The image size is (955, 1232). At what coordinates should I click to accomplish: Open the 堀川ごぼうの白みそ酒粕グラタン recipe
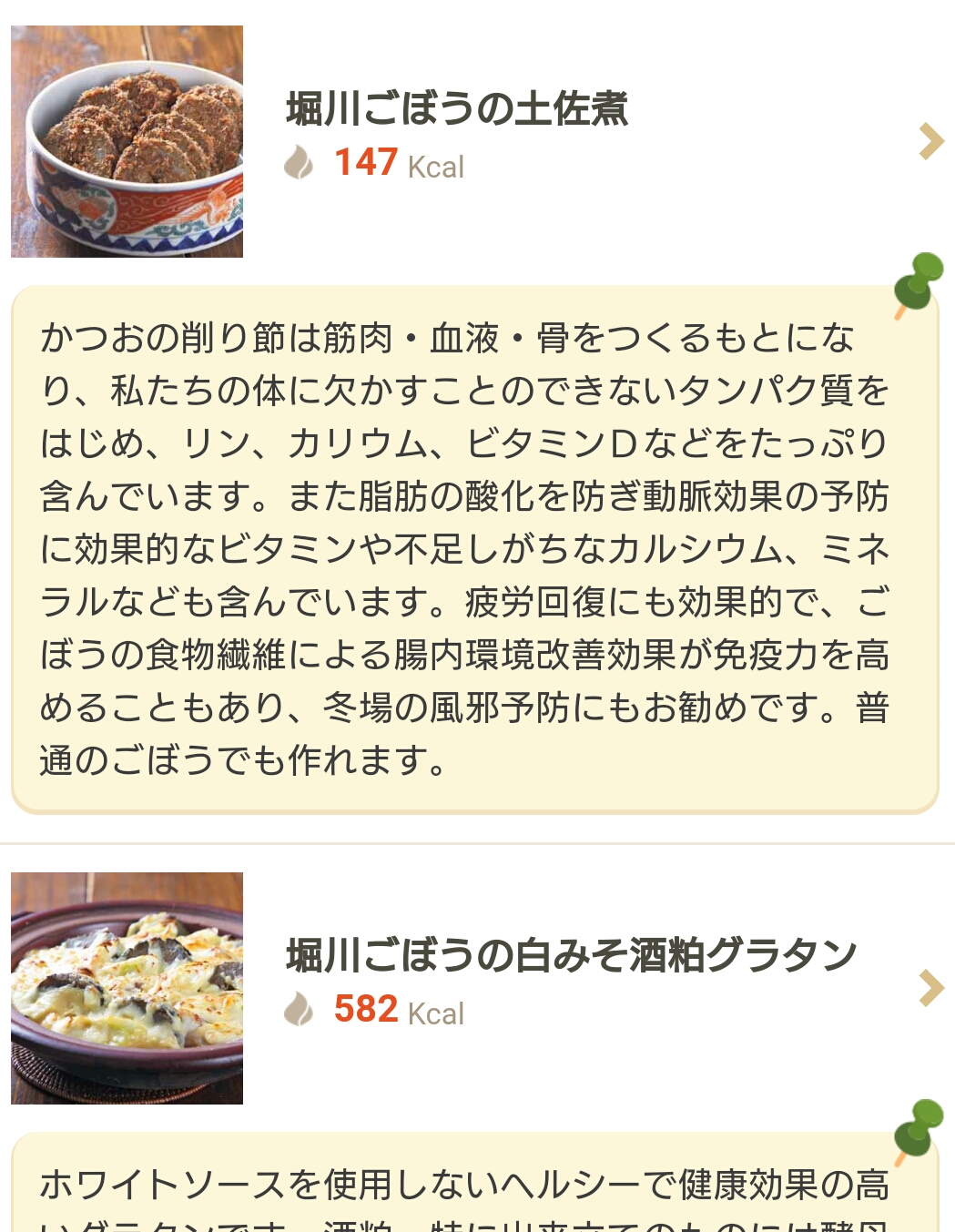pyautogui.click(x=571, y=955)
